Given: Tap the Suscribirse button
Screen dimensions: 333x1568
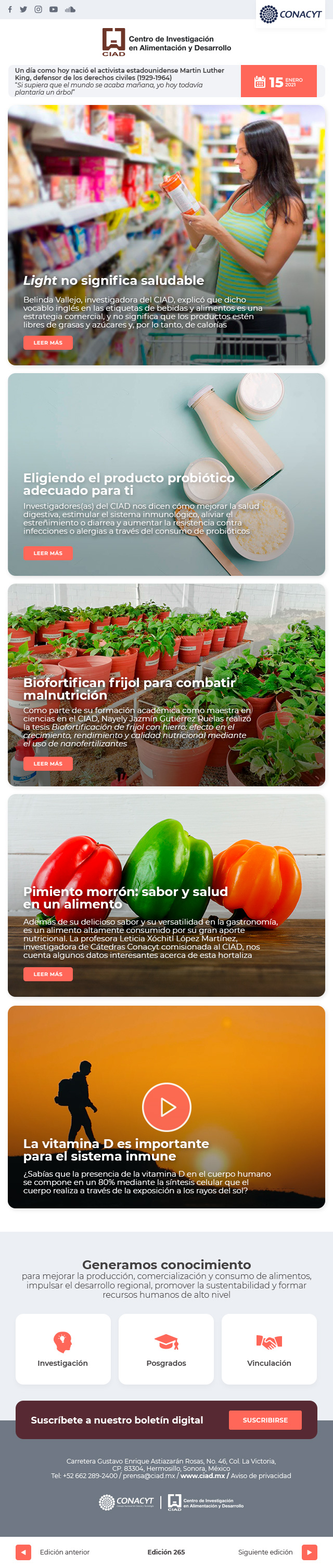Looking at the screenshot, I should click(265, 1420).
